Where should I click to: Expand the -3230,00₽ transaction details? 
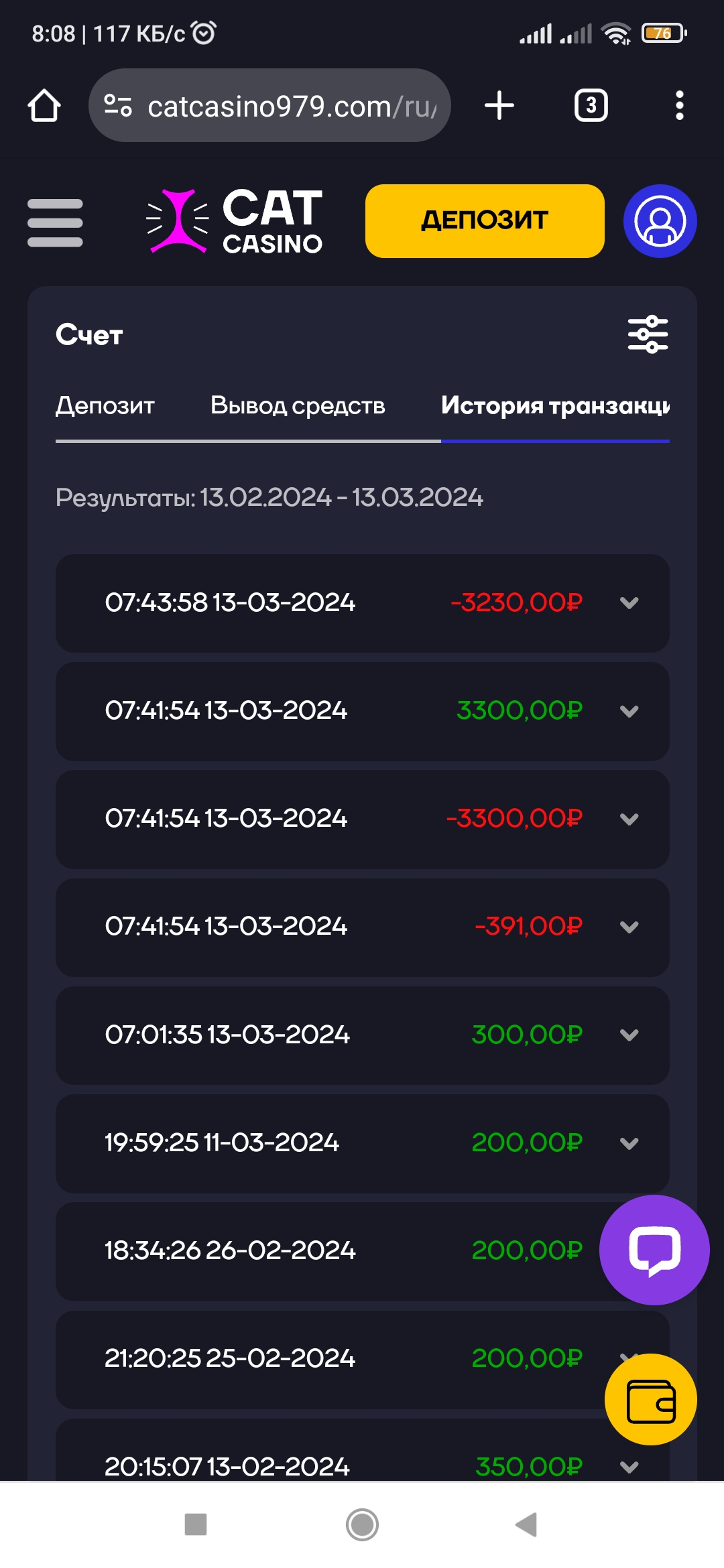(x=629, y=603)
